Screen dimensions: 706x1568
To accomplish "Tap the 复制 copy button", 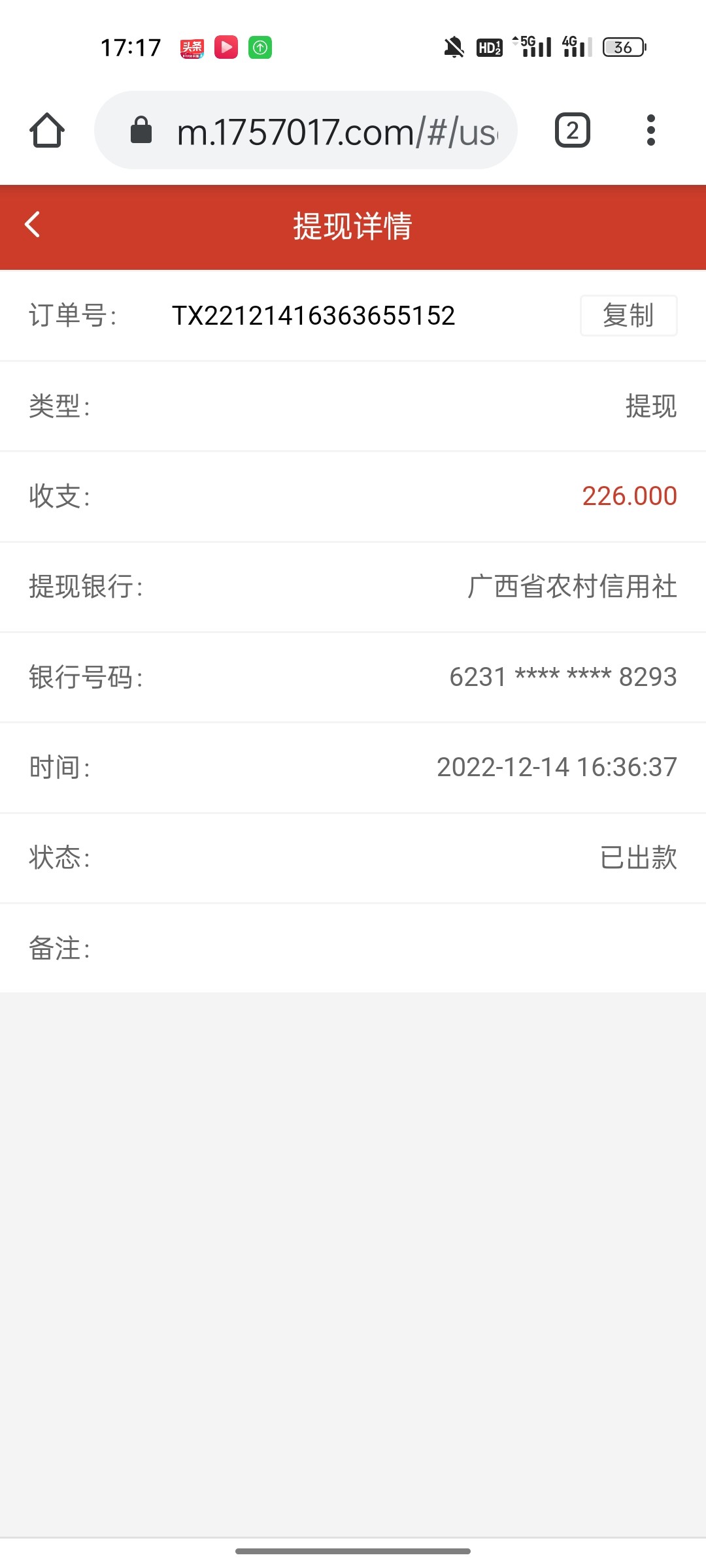I will pyautogui.click(x=628, y=316).
